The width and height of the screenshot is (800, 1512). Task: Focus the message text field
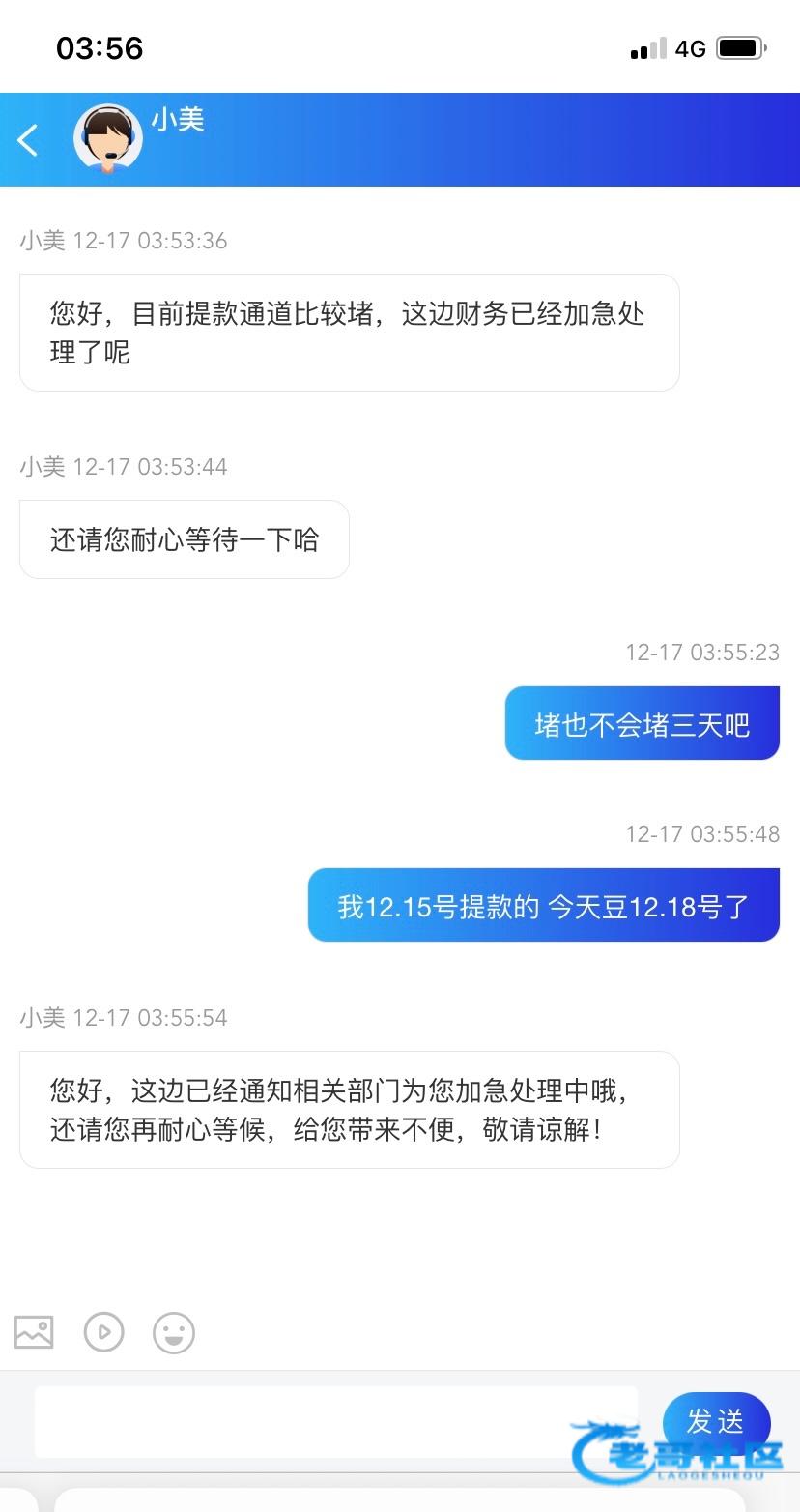coord(335,1421)
